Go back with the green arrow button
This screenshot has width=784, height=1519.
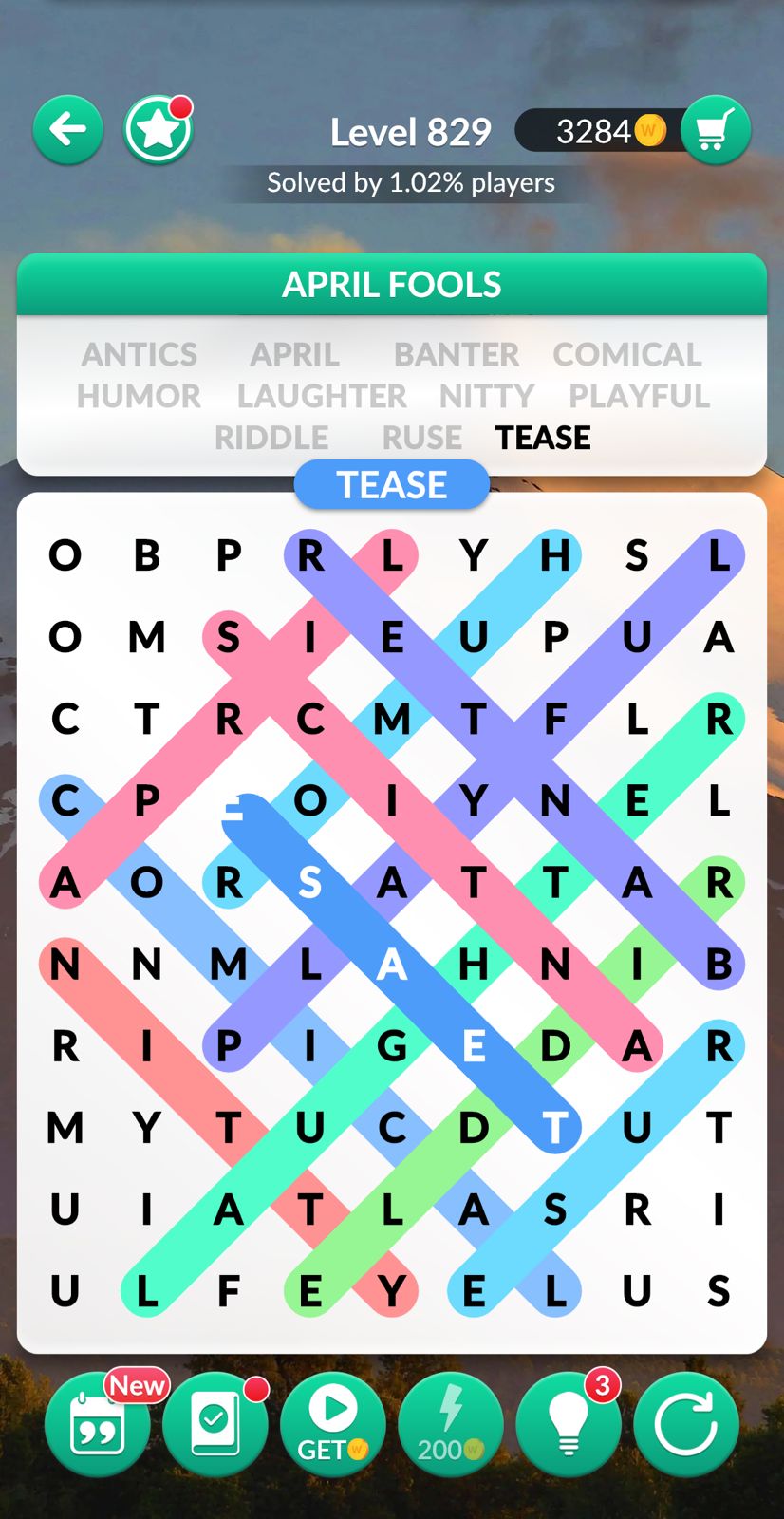tap(68, 129)
